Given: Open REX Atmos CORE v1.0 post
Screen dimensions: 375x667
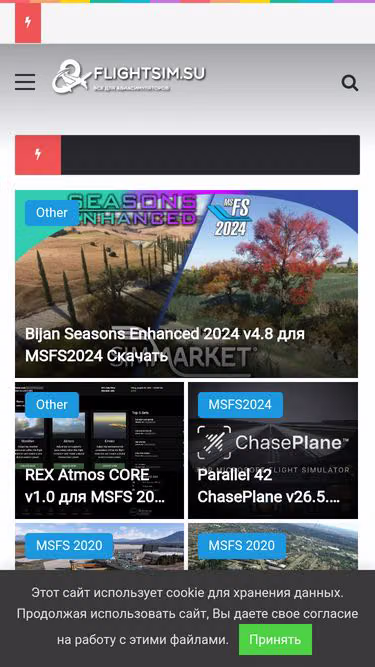Looking at the screenshot, I should pyautogui.click(x=95, y=486).
